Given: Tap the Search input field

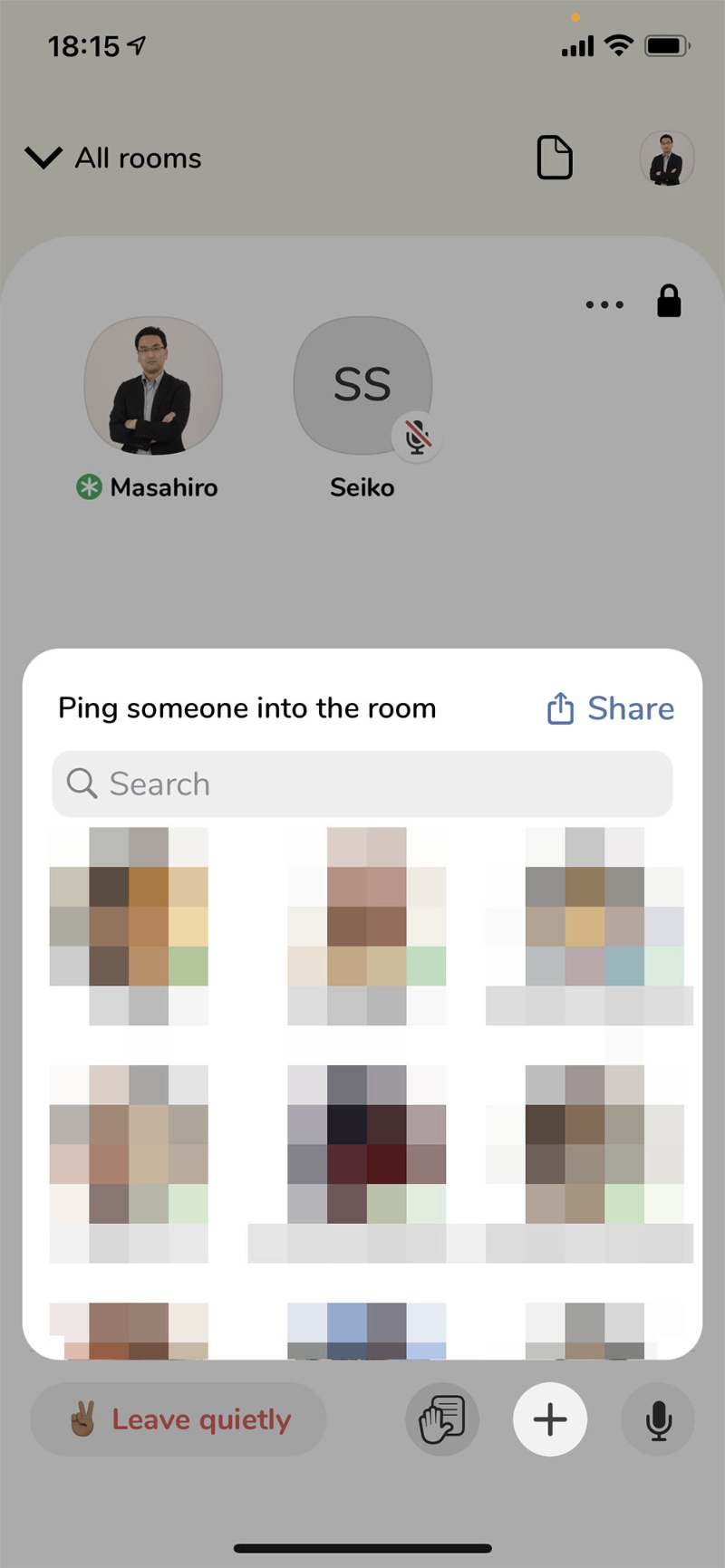Looking at the screenshot, I should click(x=362, y=784).
